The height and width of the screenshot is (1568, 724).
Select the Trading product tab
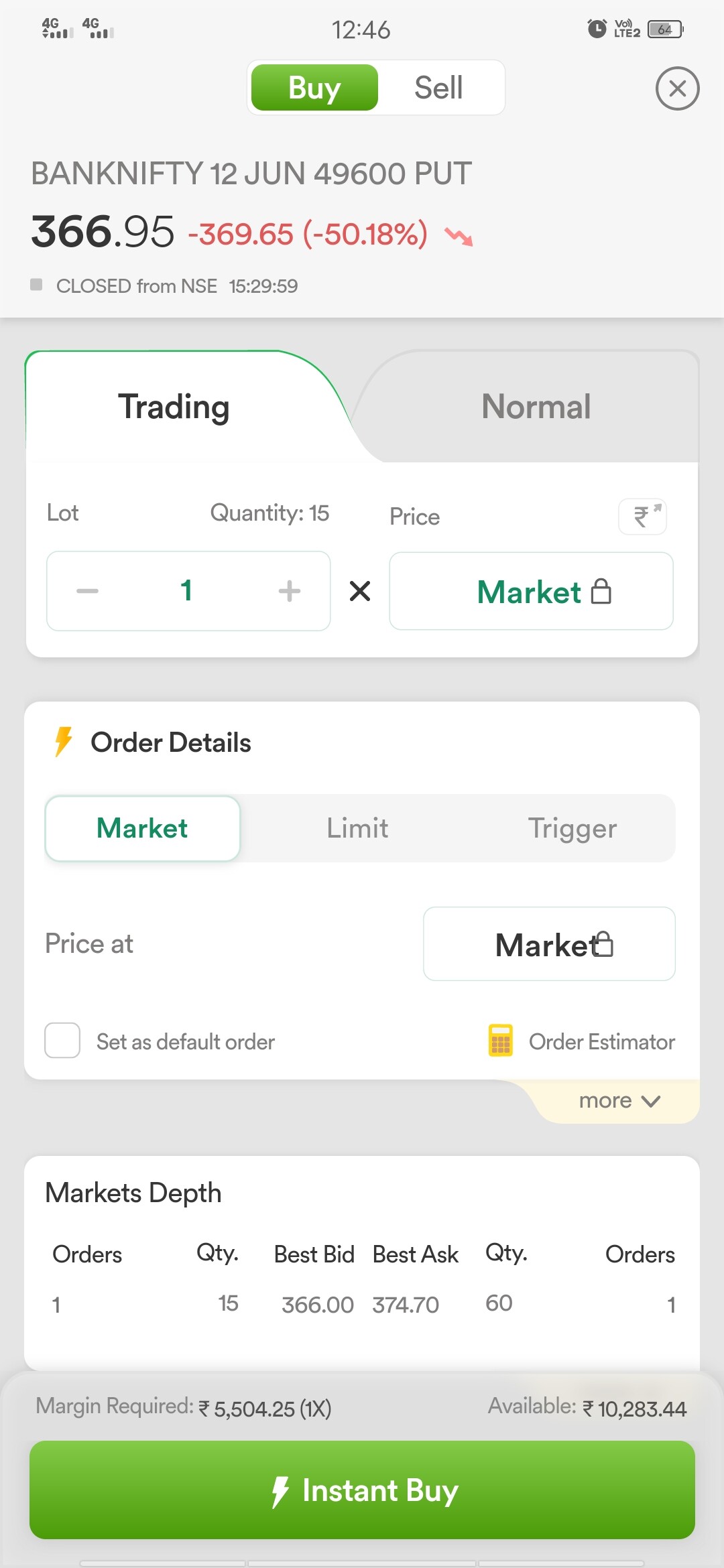point(174,406)
